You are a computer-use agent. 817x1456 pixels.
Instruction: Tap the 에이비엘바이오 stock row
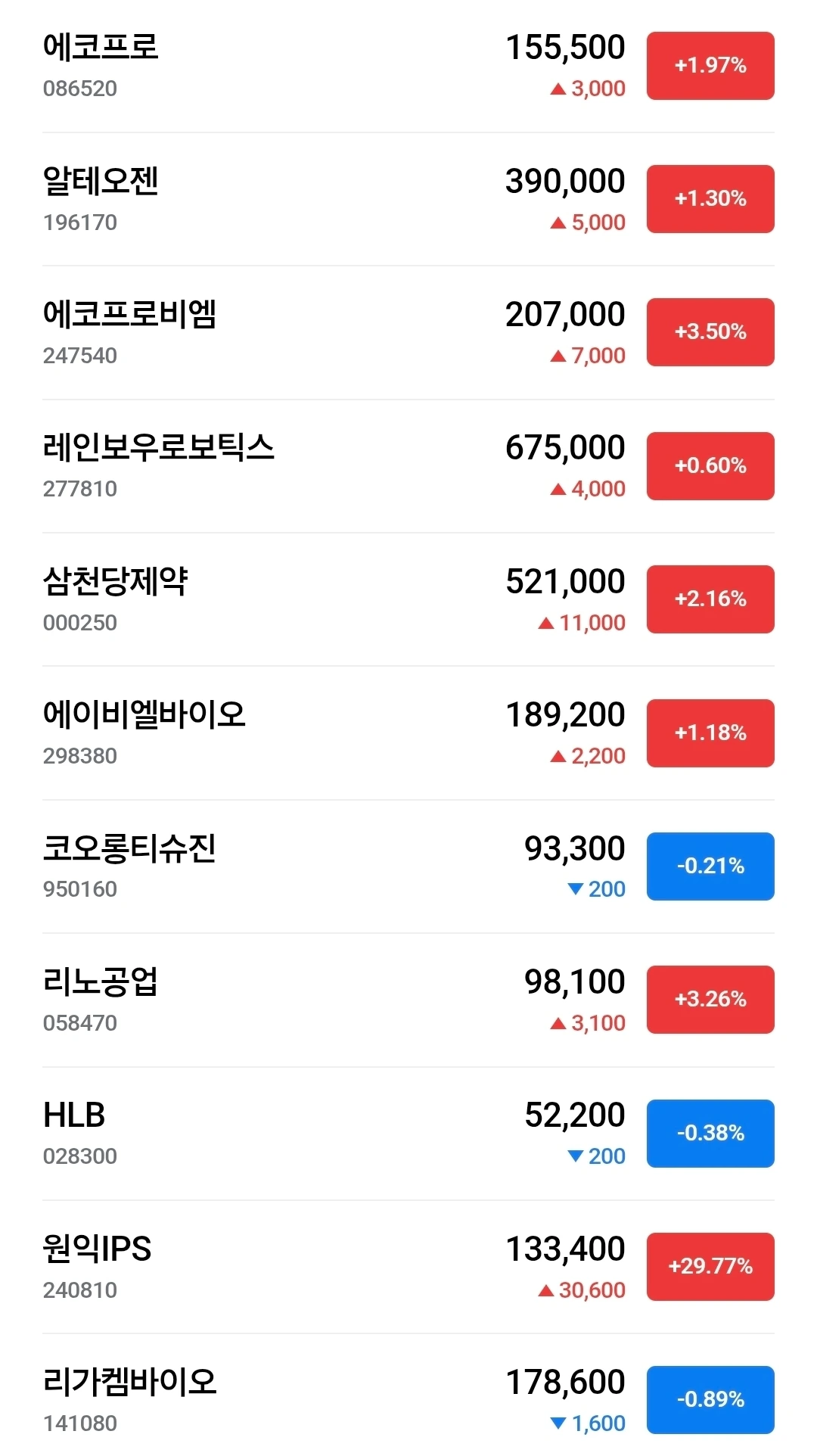(408, 733)
